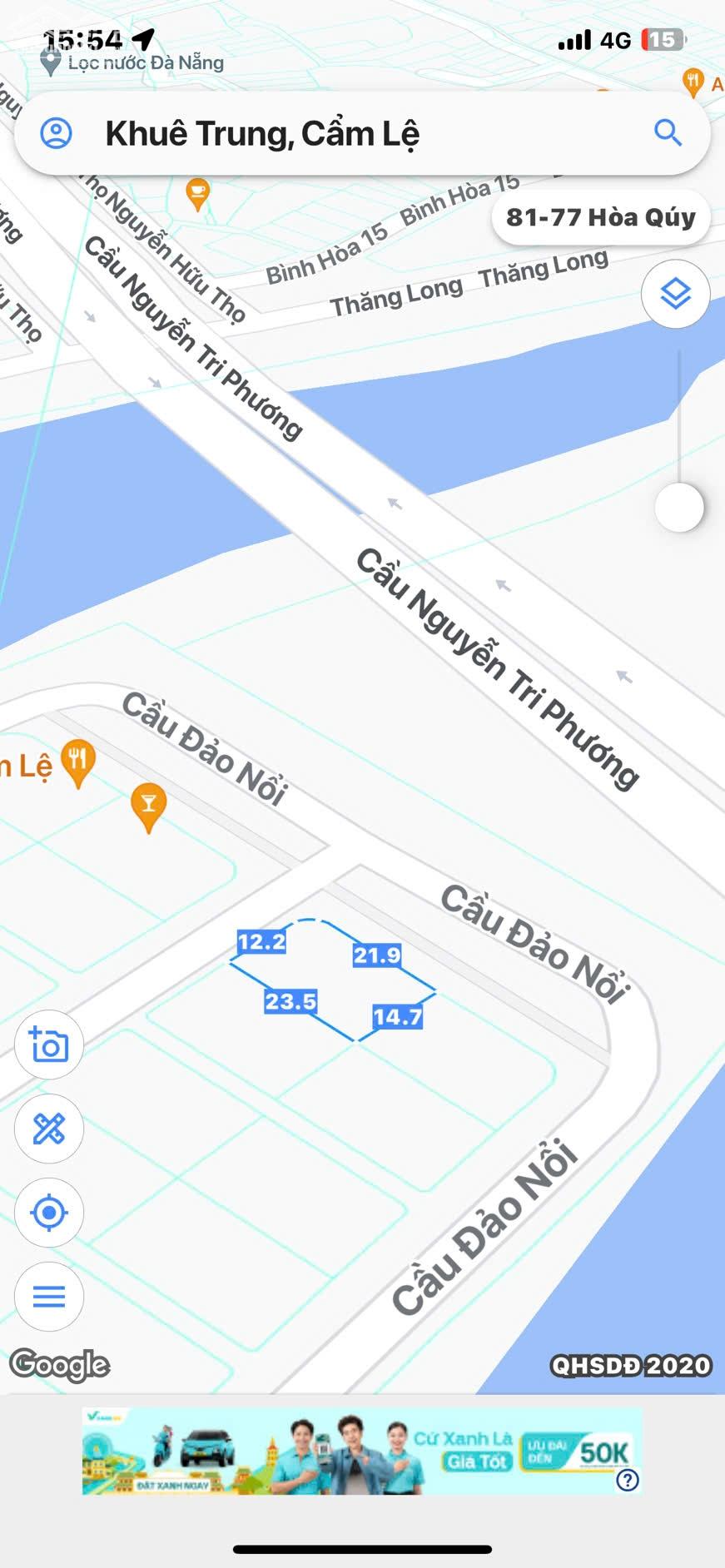This screenshot has width=725, height=1568.
Task: Open the hamburger menu button
Action: click(x=49, y=1297)
